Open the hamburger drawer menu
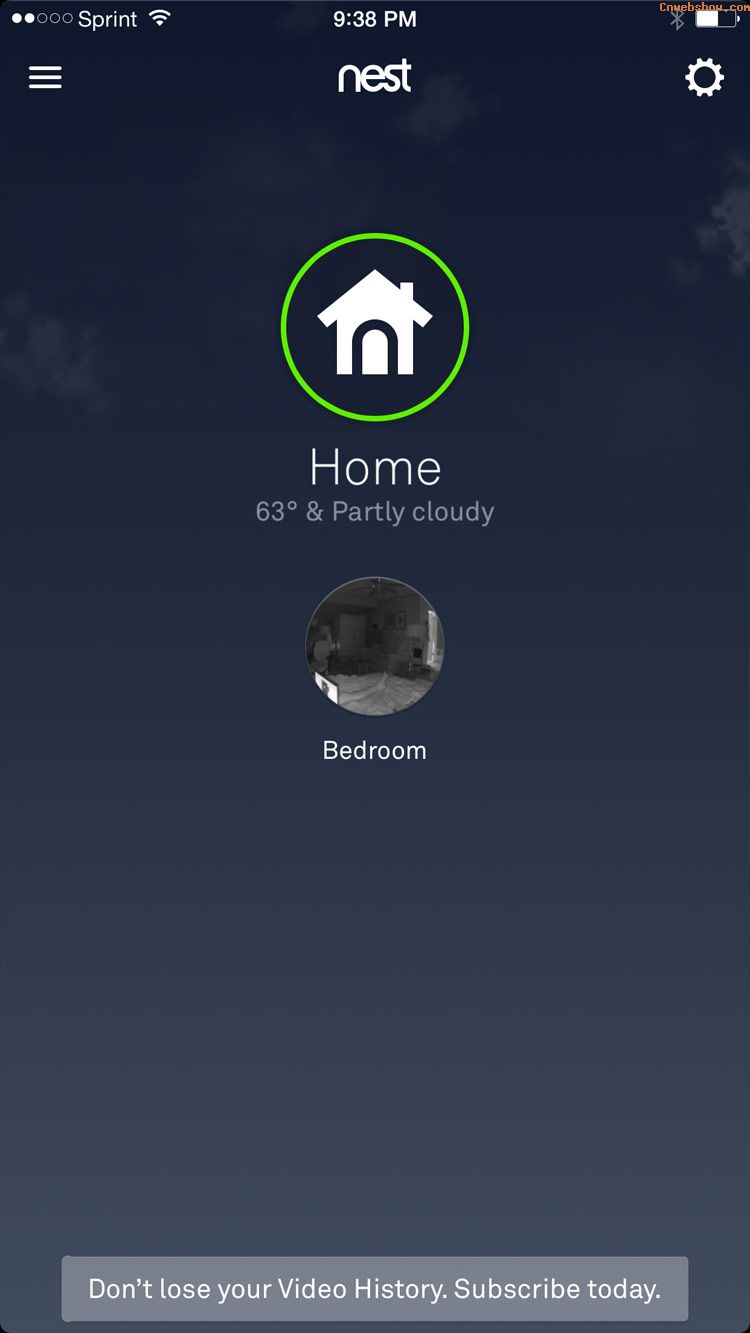The height and width of the screenshot is (1333, 750). 45,78
